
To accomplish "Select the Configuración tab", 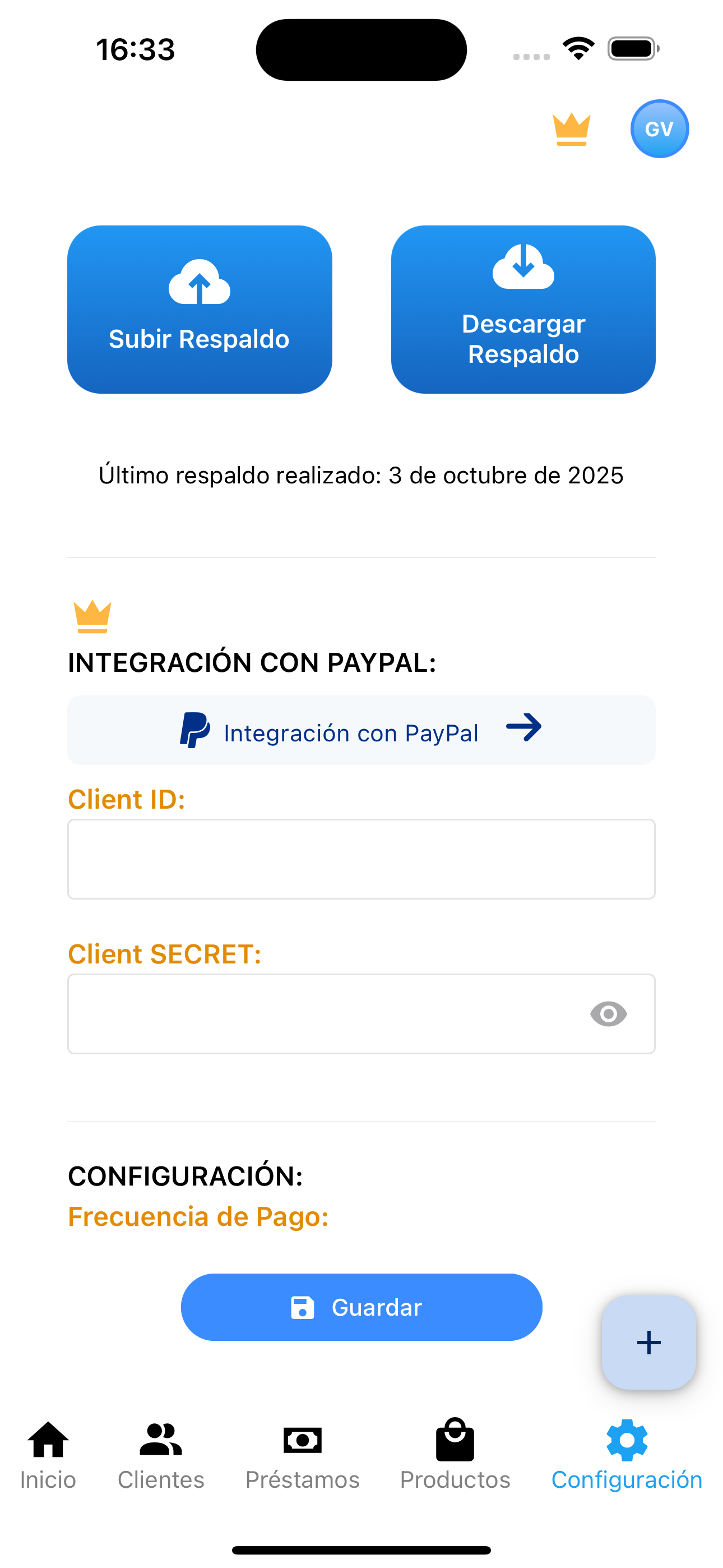I will (626, 1455).
